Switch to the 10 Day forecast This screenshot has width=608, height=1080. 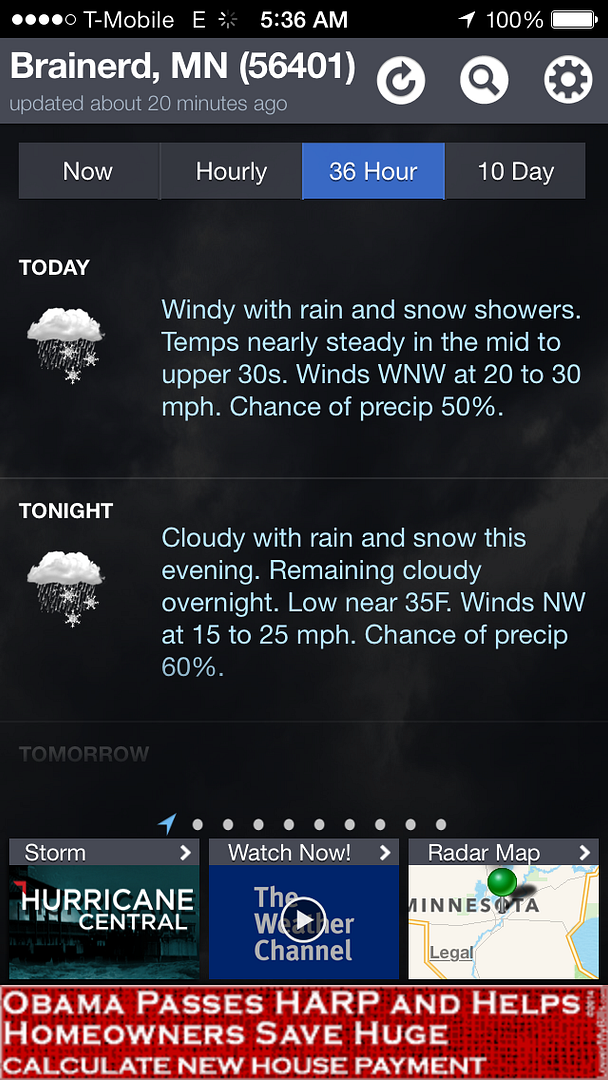pos(516,171)
